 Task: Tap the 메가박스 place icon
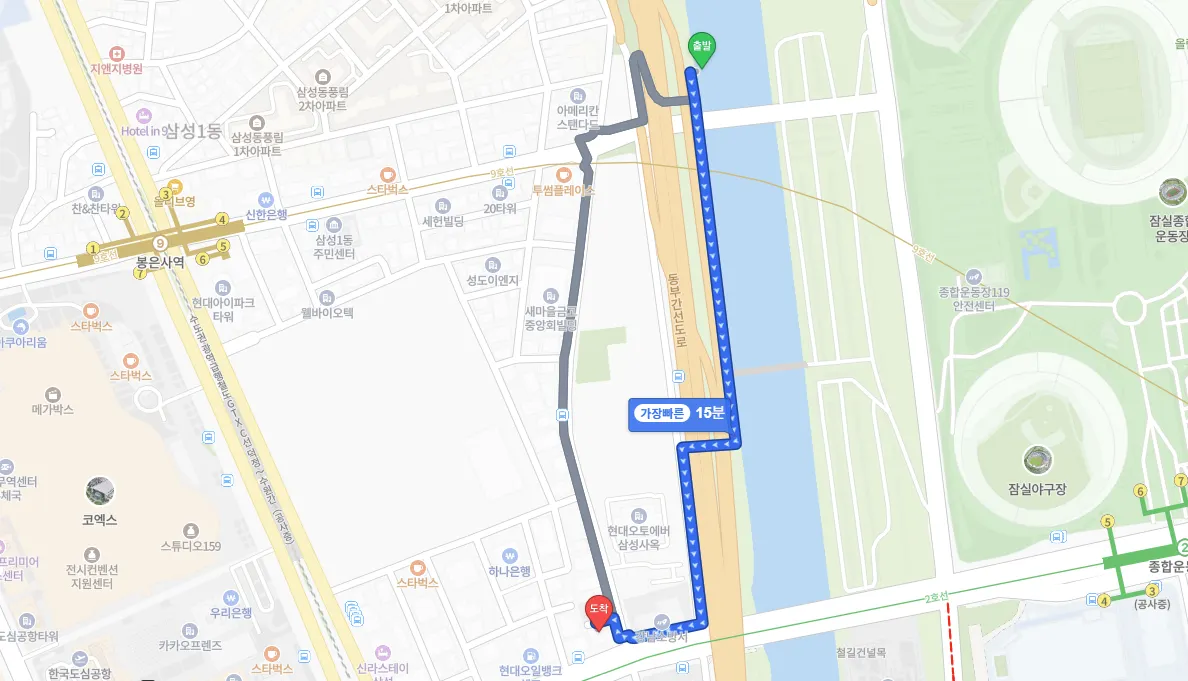click(x=52, y=393)
